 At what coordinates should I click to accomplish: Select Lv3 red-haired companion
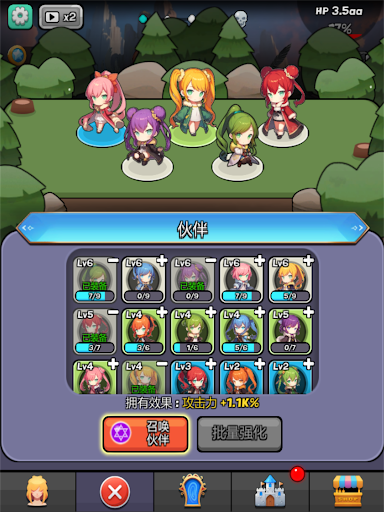192,377
